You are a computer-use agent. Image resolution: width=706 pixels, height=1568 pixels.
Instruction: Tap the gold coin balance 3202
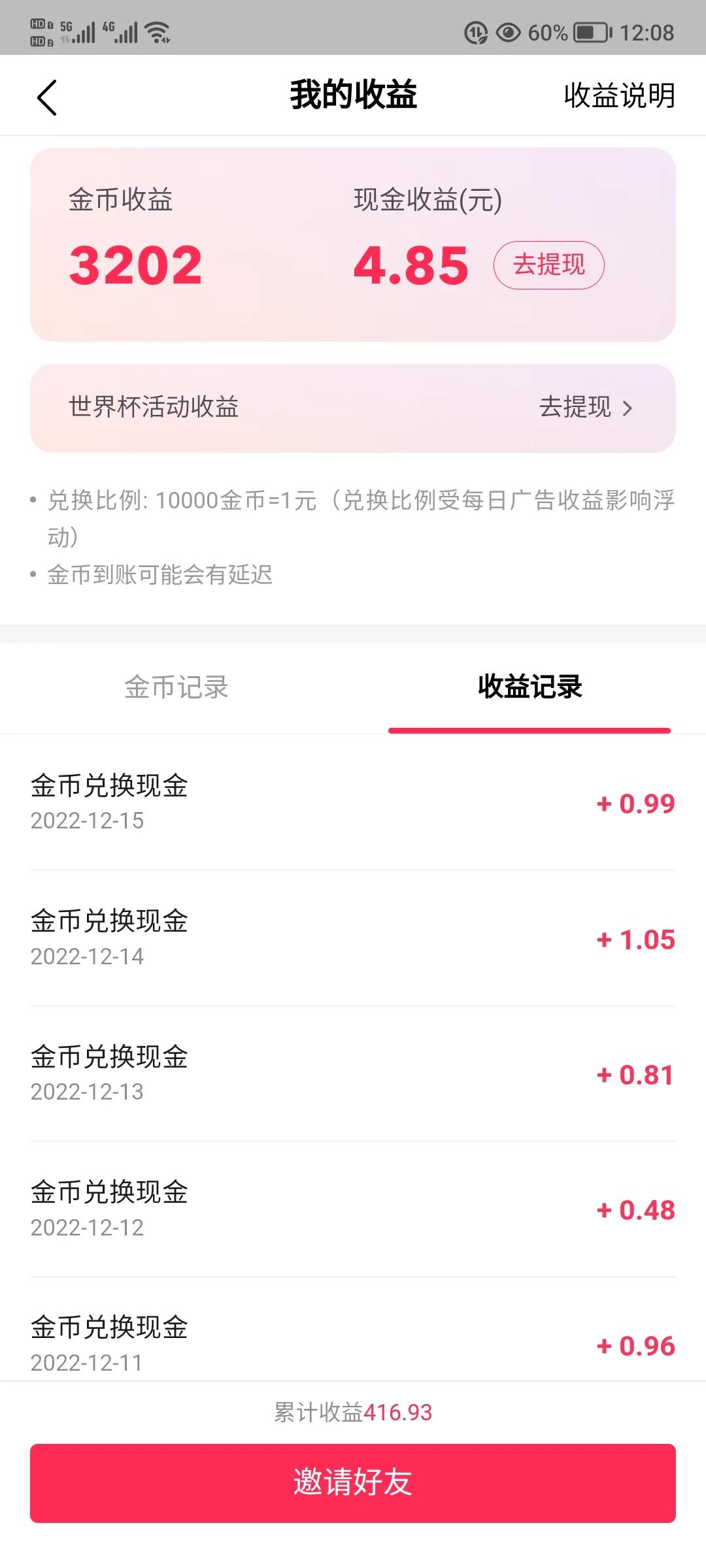tap(136, 264)
